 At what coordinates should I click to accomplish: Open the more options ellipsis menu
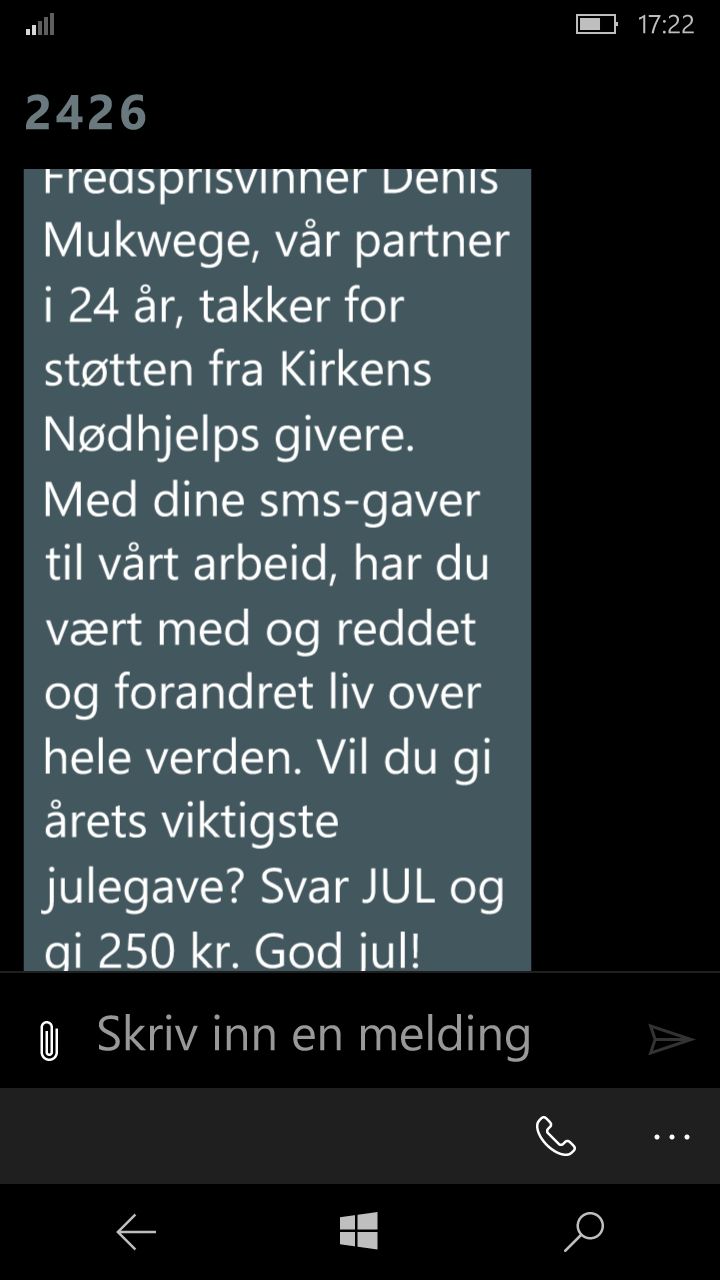pyautogui.click(x=671, y=1137)
